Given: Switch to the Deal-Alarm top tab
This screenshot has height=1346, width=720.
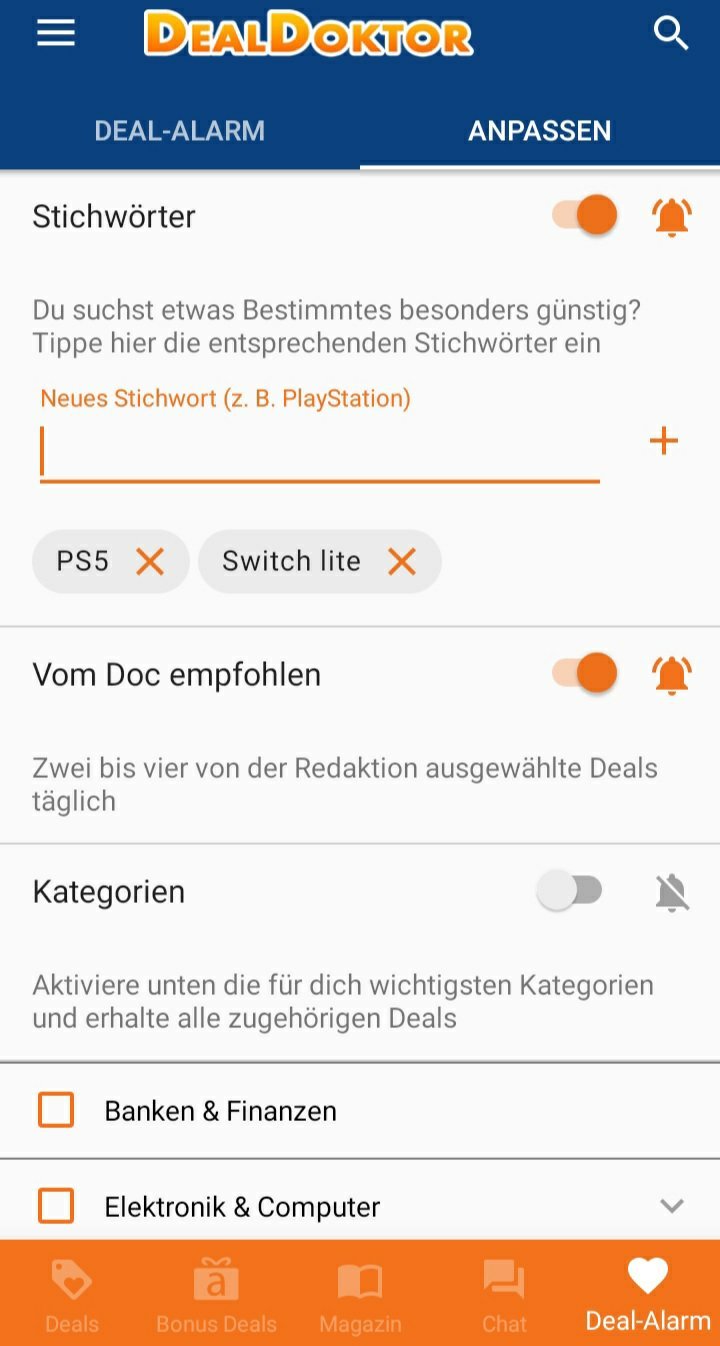Looking at the screenshot, I should pyautogui.click(x=180, y=131).
